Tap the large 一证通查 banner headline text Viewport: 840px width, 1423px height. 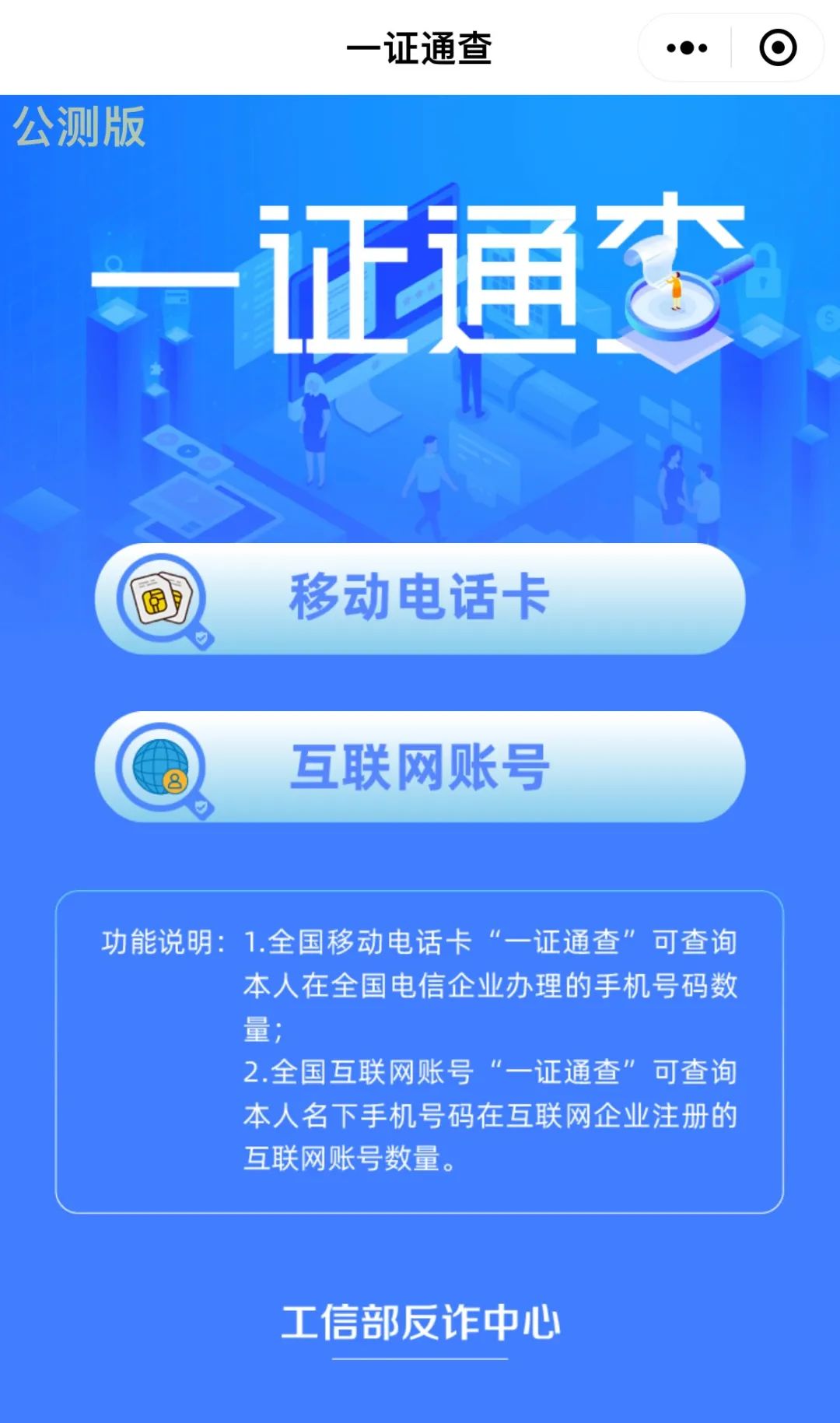click(x=420, y=280)
